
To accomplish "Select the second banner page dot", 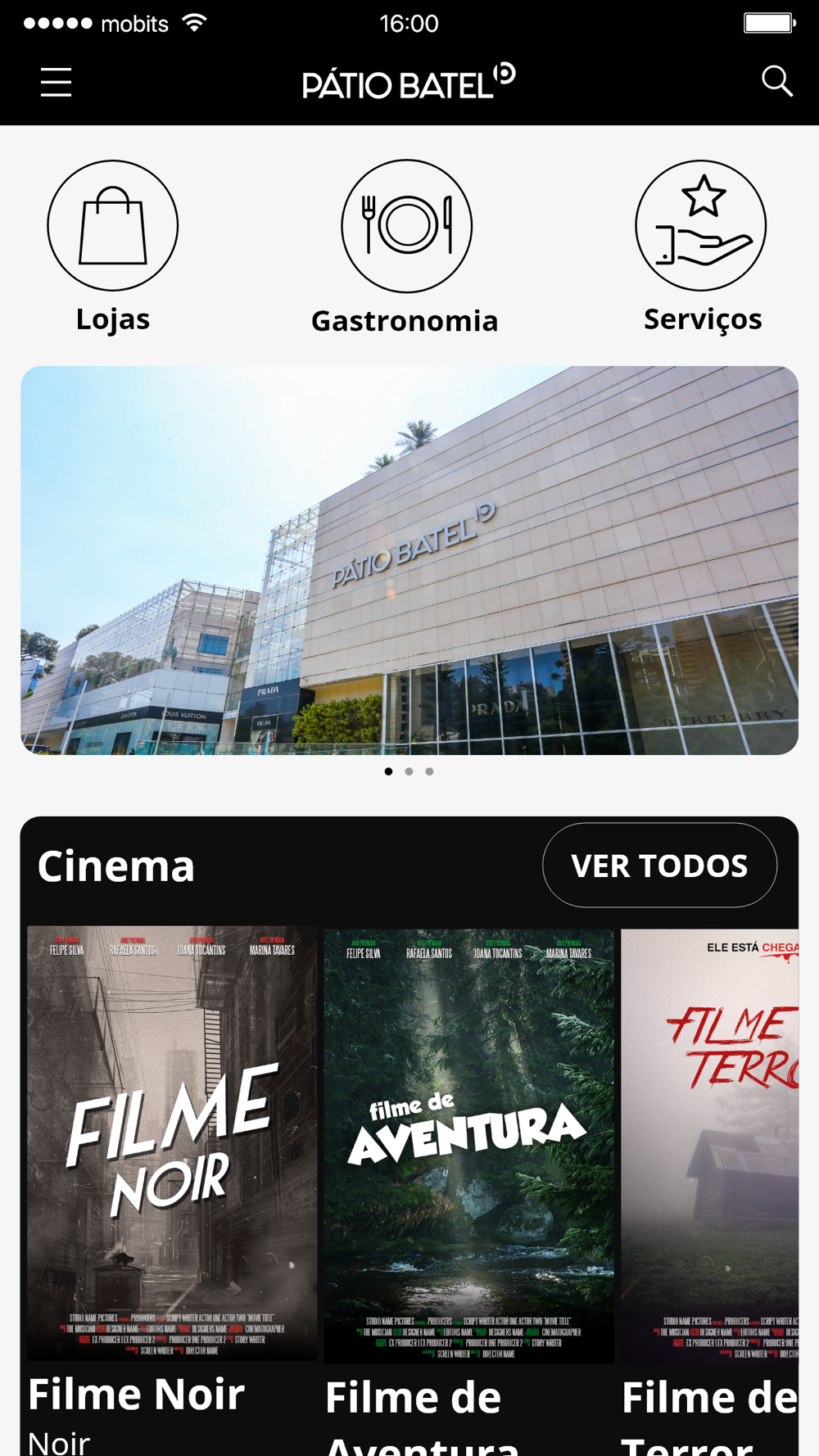I will [x=409, y=771].
